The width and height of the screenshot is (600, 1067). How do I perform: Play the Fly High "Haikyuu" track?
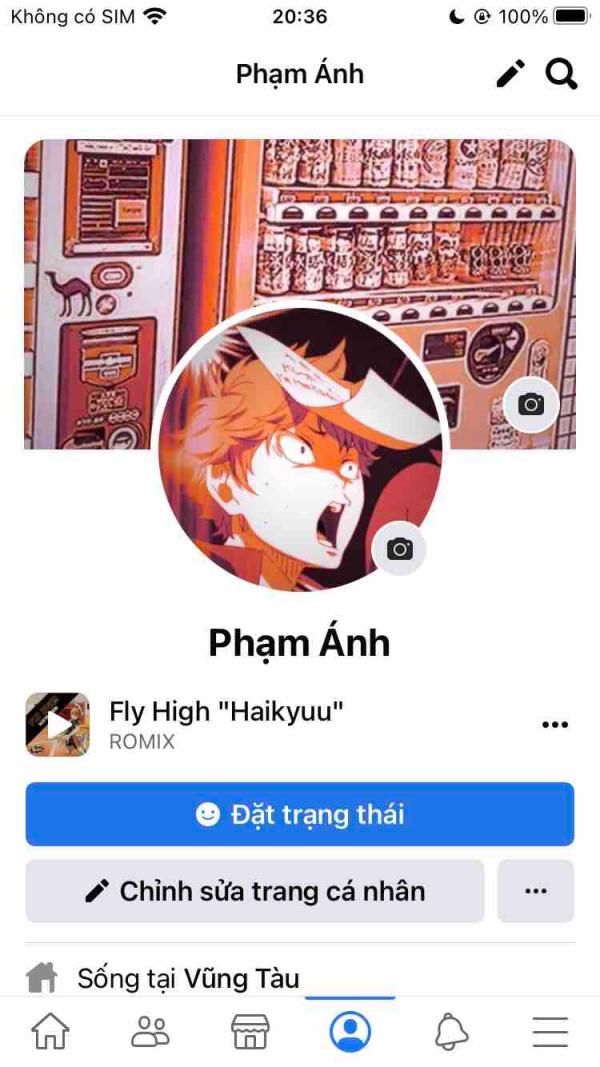point(57,724)
